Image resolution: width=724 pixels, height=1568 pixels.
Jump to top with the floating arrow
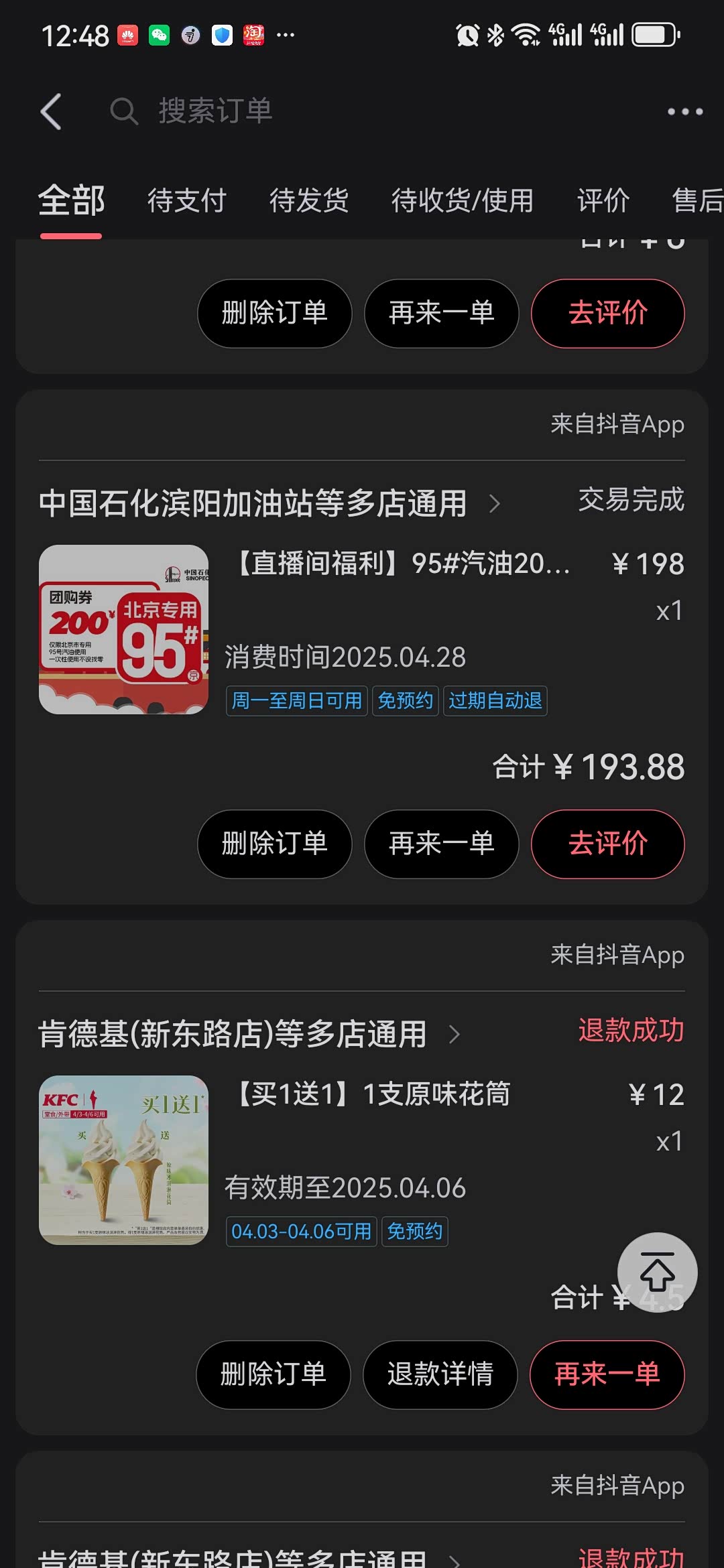(x=657, y=1272)
